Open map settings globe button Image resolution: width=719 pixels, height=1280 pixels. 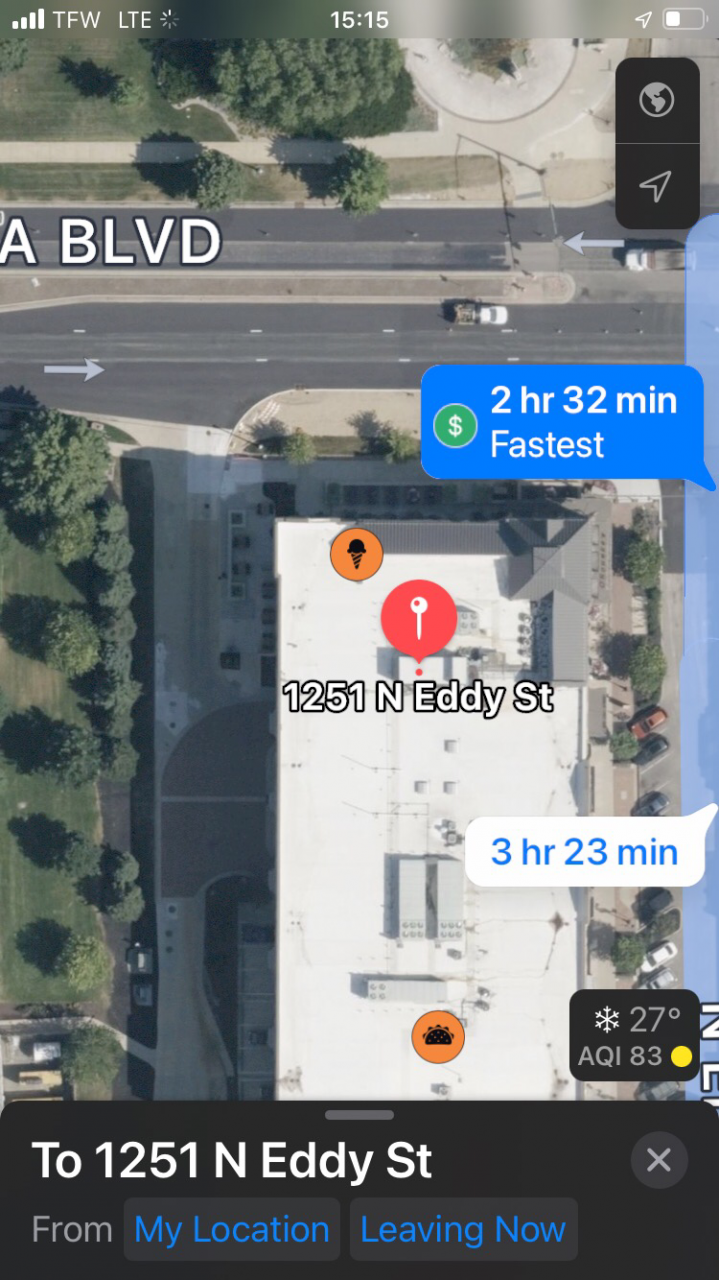[x=656, y=100]
